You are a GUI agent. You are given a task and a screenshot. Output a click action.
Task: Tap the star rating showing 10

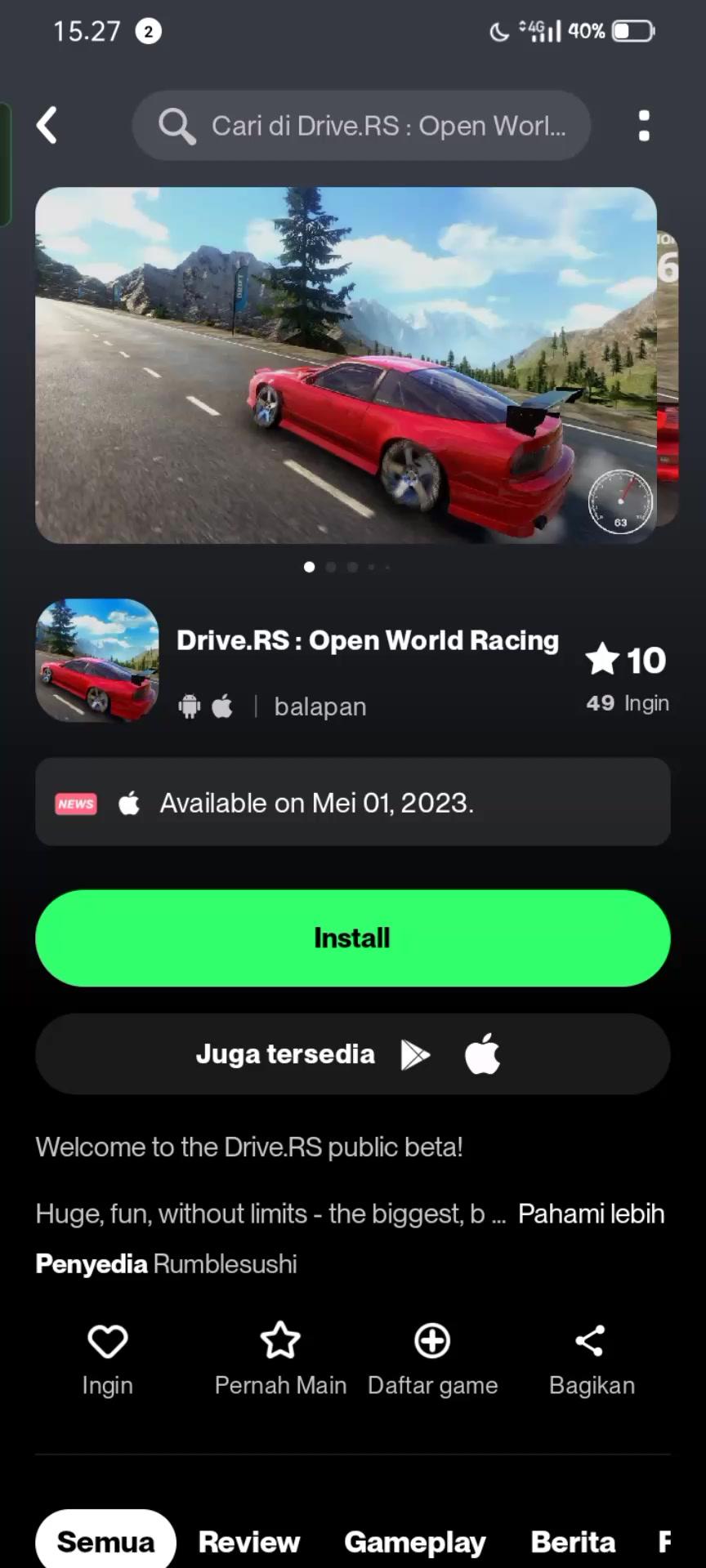626,660
